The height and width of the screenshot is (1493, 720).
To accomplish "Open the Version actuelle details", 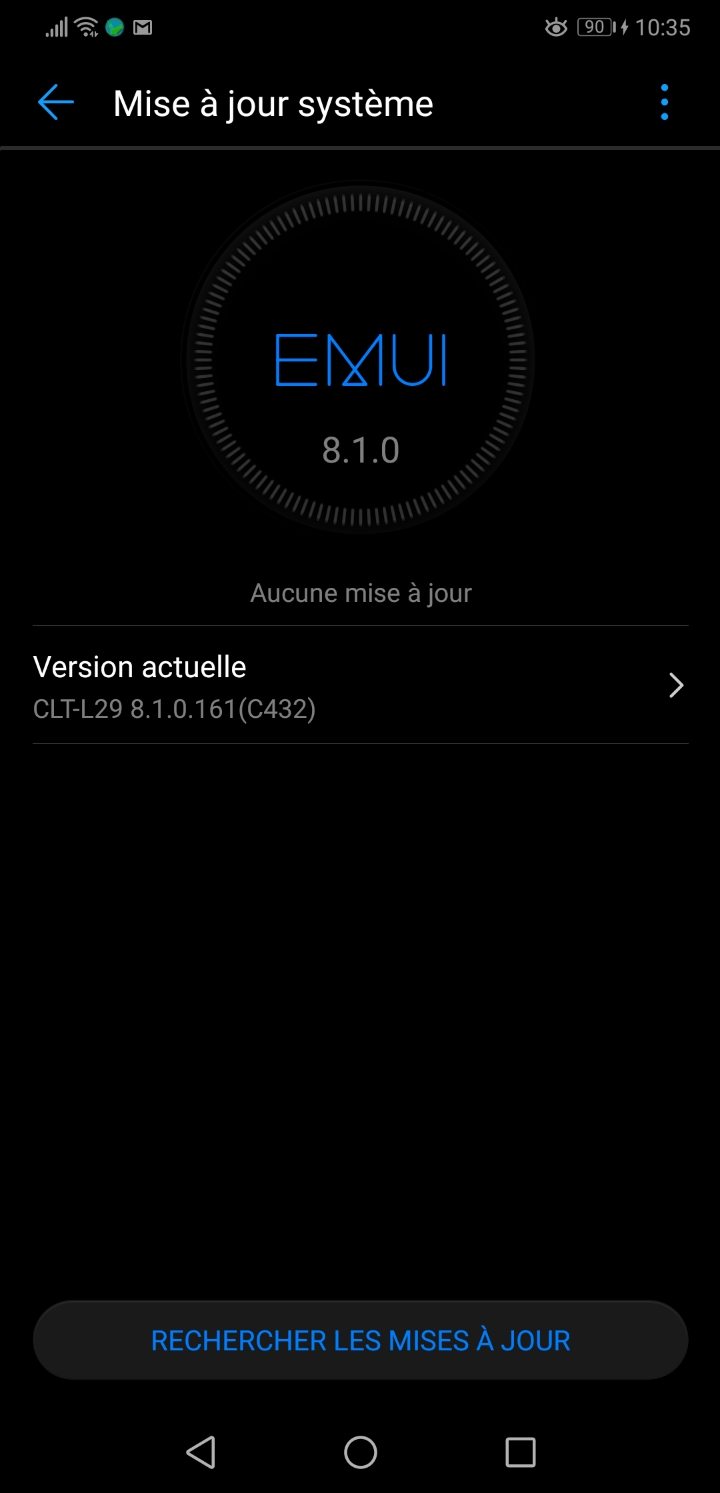I will (360, 685).
